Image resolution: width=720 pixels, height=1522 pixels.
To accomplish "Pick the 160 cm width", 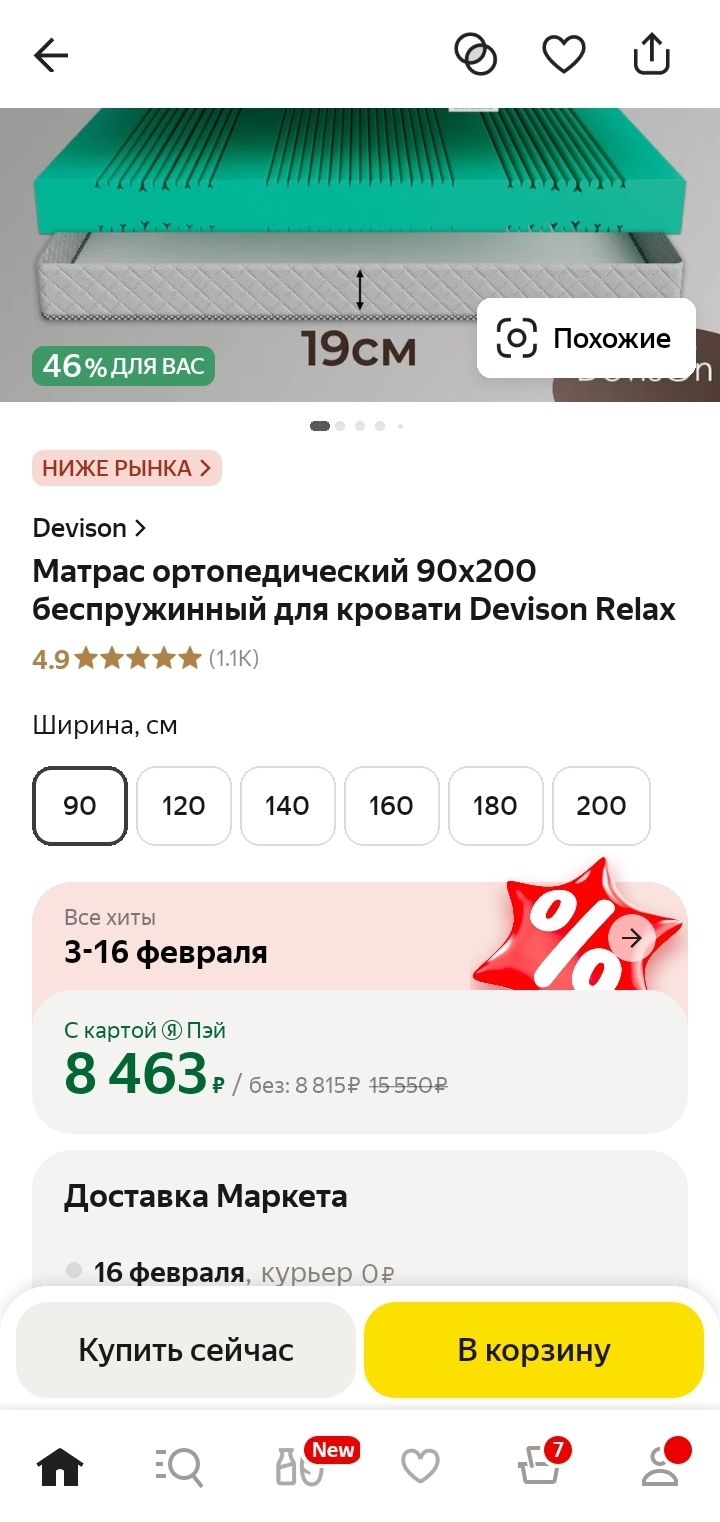I will coord(391,805).
